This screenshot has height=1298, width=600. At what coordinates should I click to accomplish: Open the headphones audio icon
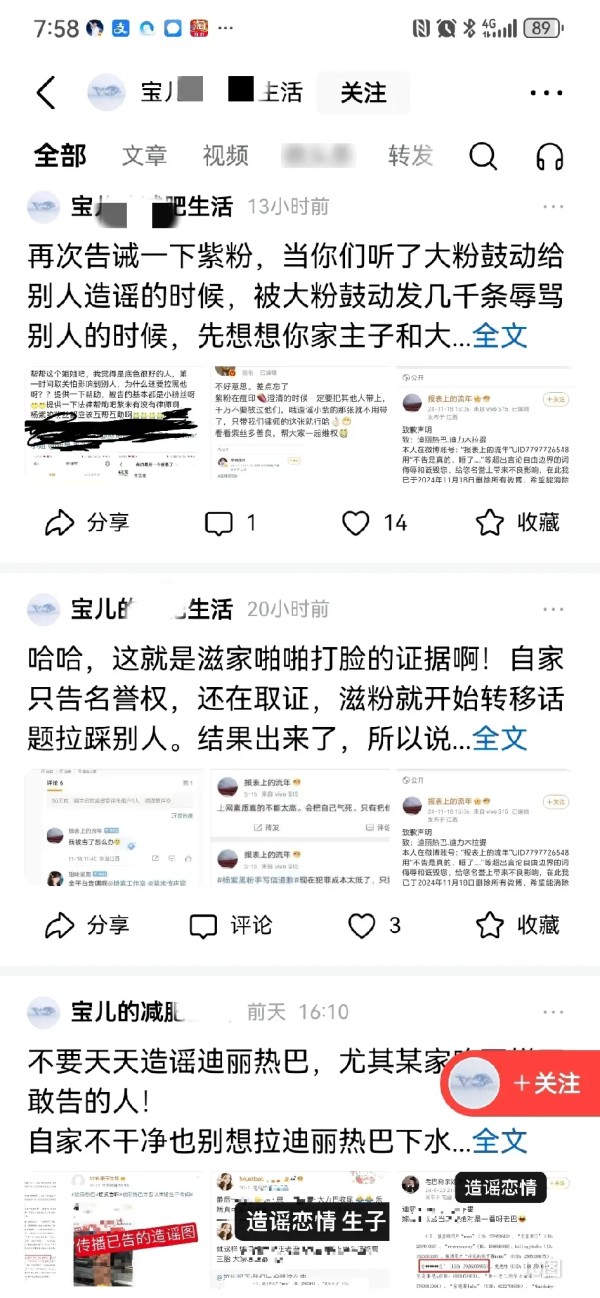550,156
